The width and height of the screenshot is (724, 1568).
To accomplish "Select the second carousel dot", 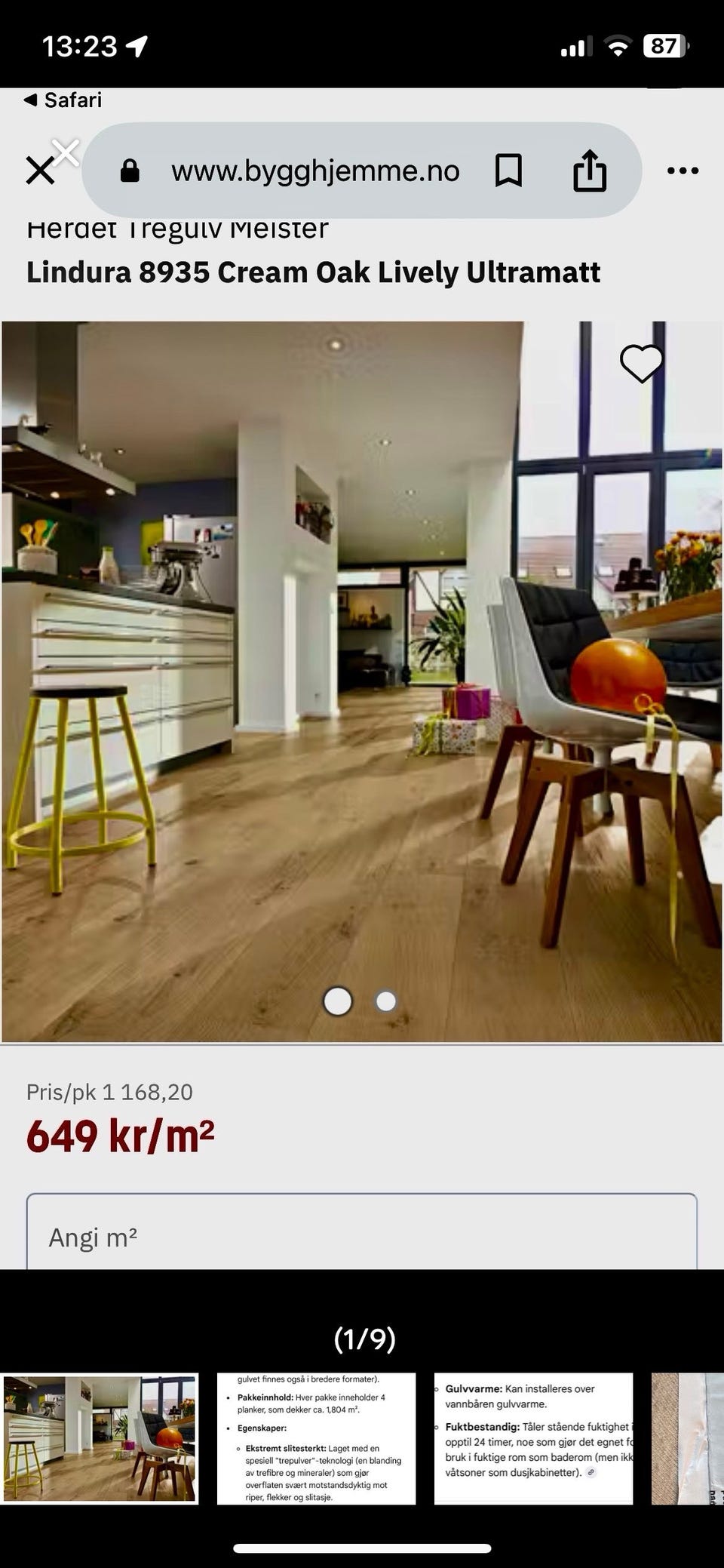I will [387, 1000].
